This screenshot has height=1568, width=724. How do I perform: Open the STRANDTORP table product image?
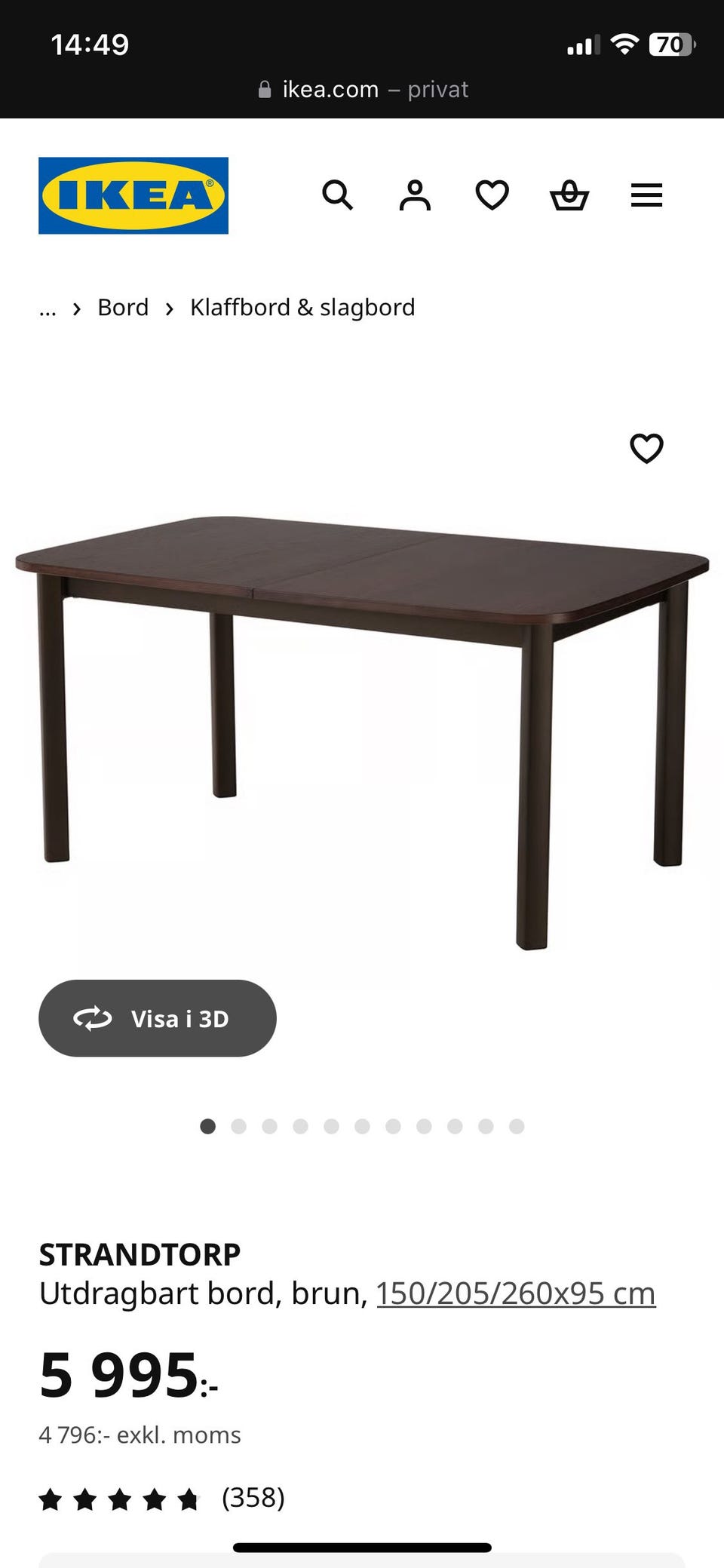362,724
